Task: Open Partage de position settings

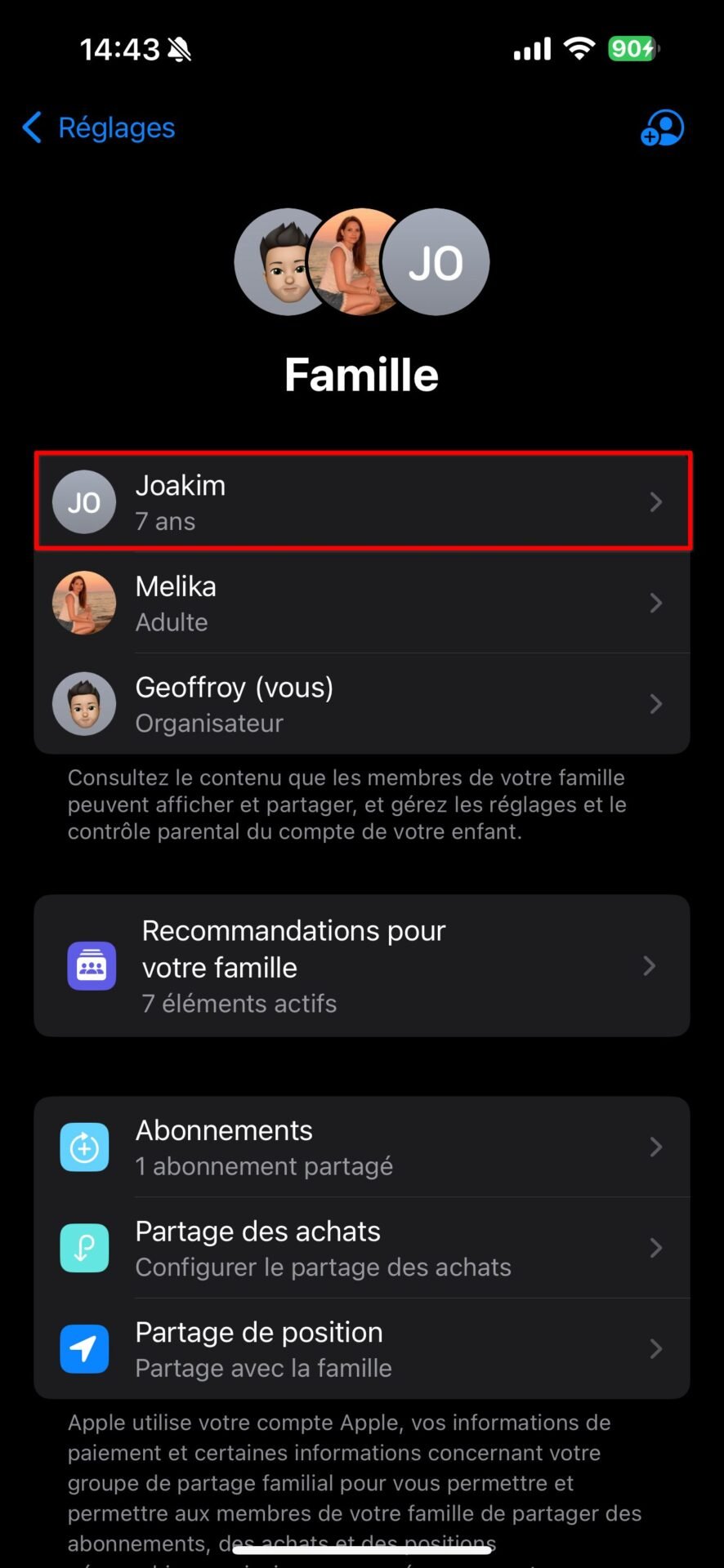Action: [x=362, y=1348]
